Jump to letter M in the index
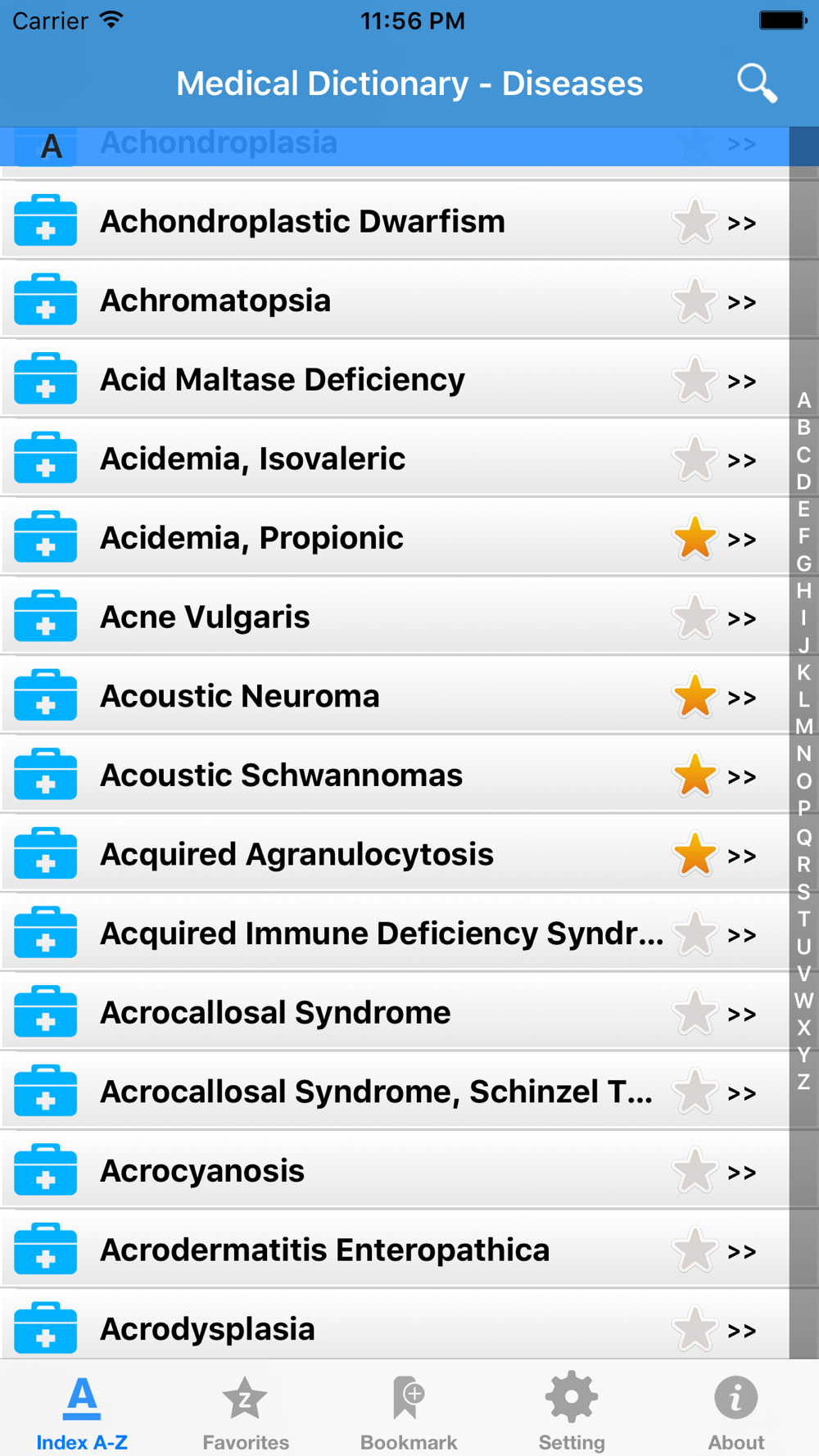This screenshot has height=1456, width=819. [804, 726]
